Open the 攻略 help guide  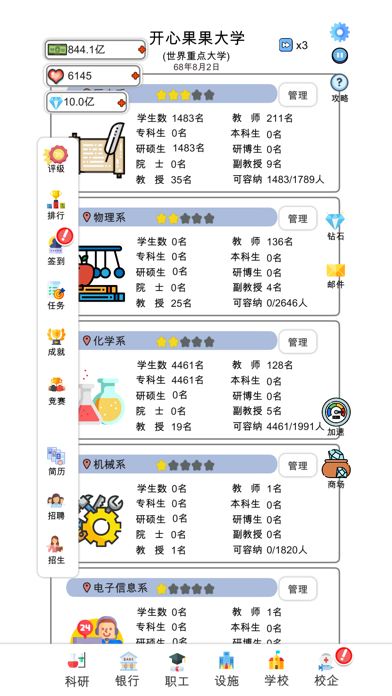tap(340, 88)
